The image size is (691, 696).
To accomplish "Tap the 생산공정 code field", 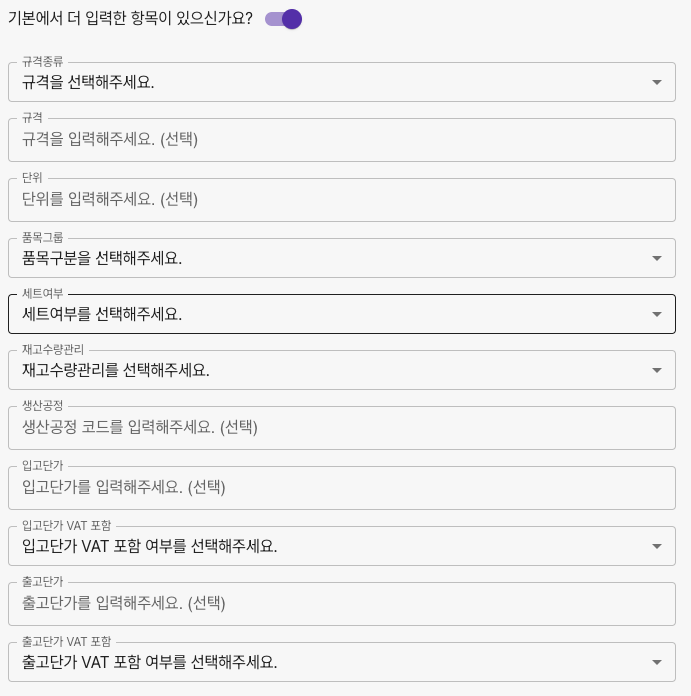I will (x=341, y=428).
